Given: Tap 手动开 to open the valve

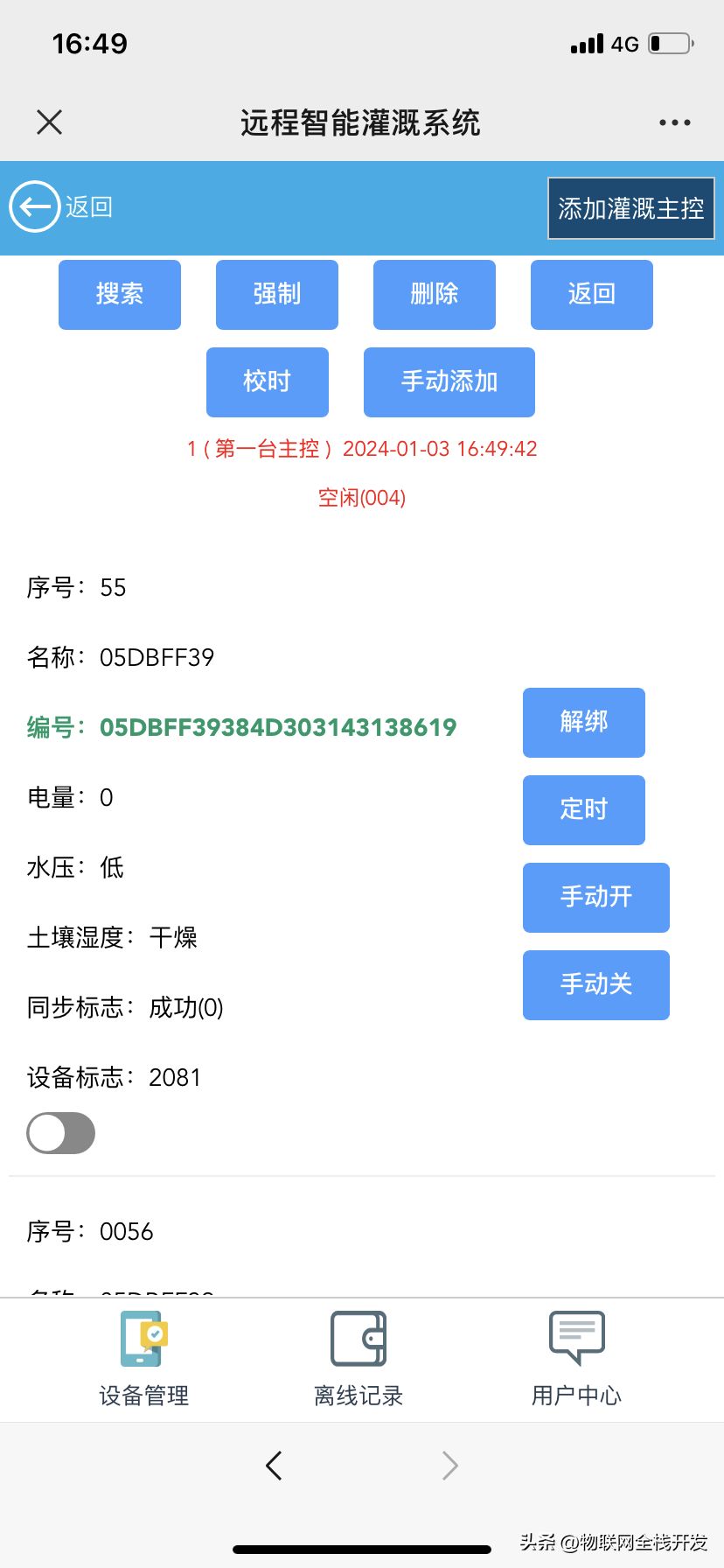Looking at the screenshot, I should click(596, 898).
